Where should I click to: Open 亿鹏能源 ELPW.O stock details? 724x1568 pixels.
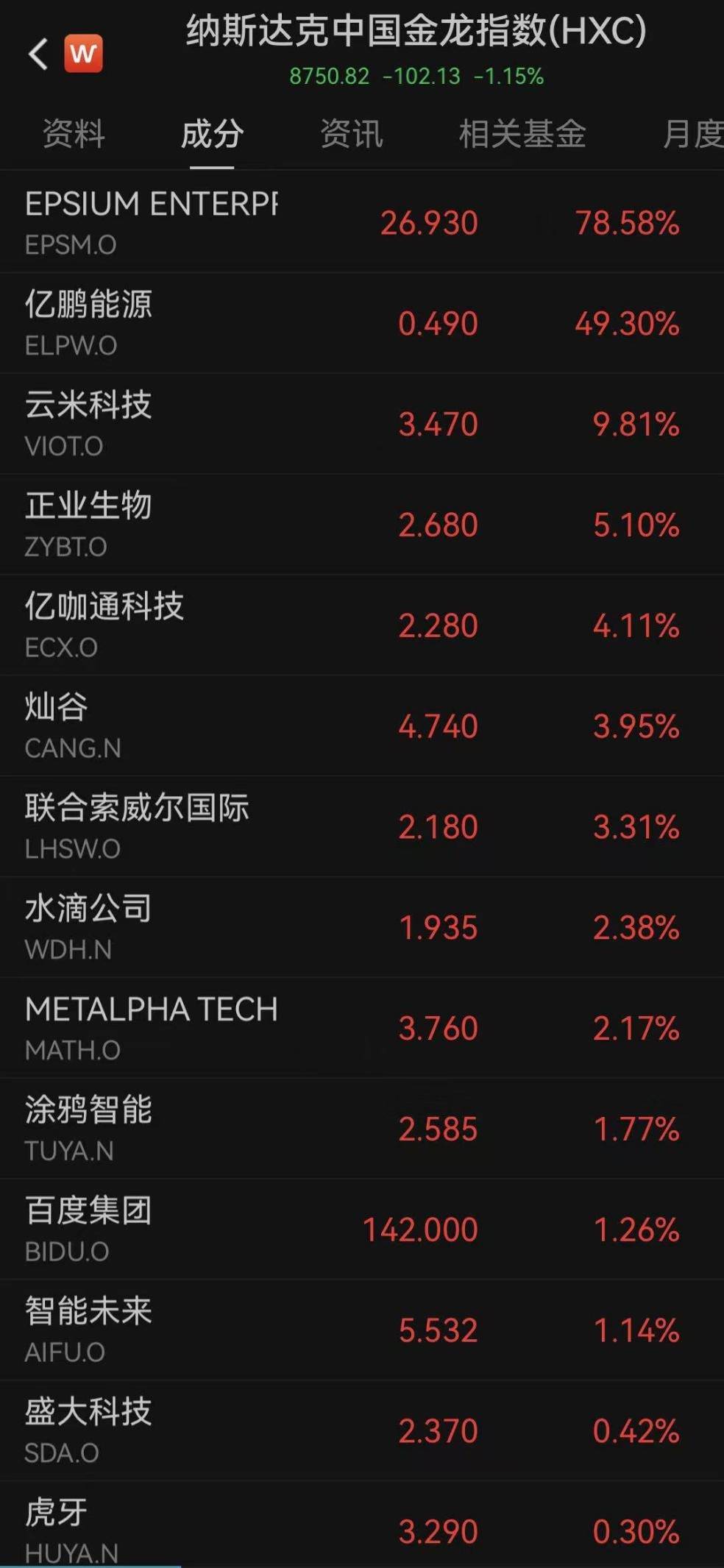pyautogui.click(x=361, y=323)
